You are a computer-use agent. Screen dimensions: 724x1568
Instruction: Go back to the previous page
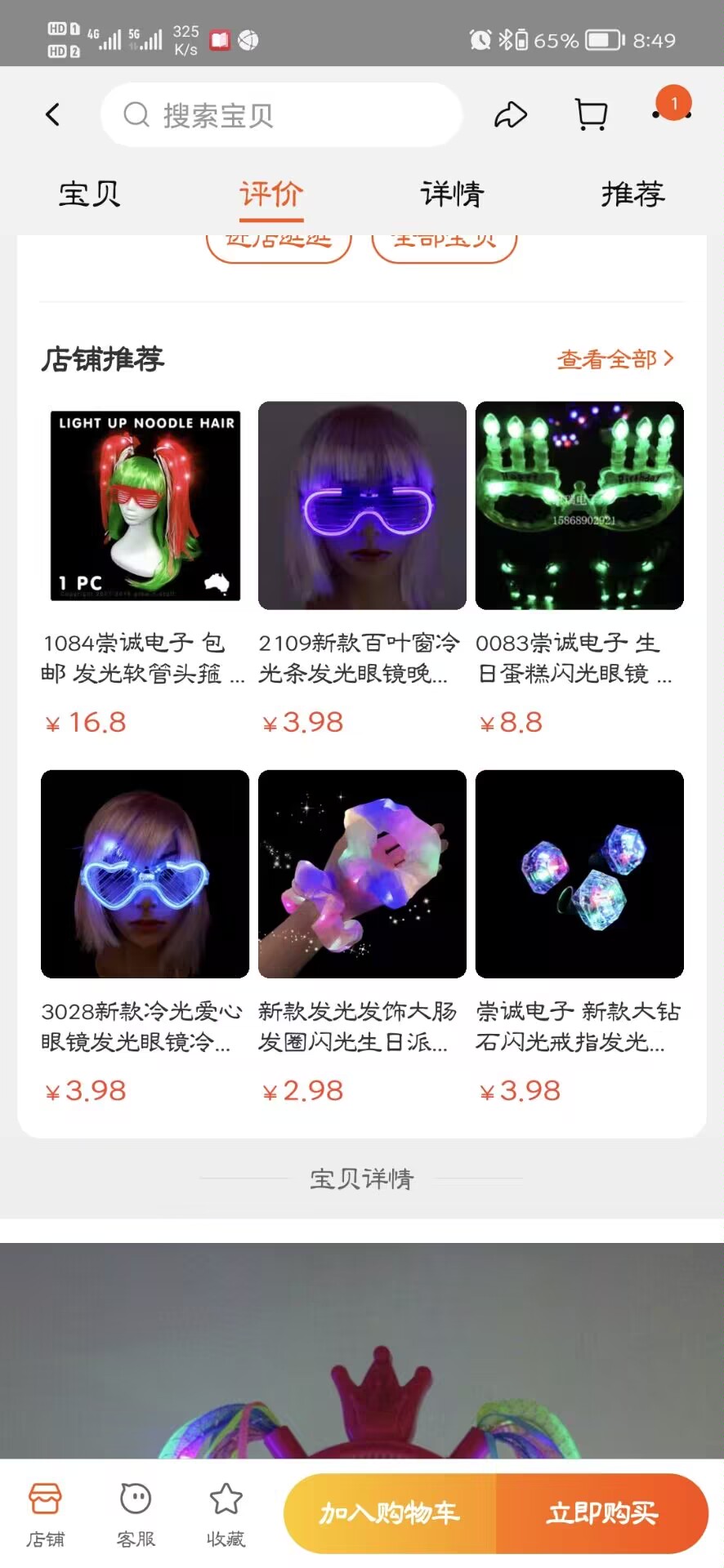point(53,114)
